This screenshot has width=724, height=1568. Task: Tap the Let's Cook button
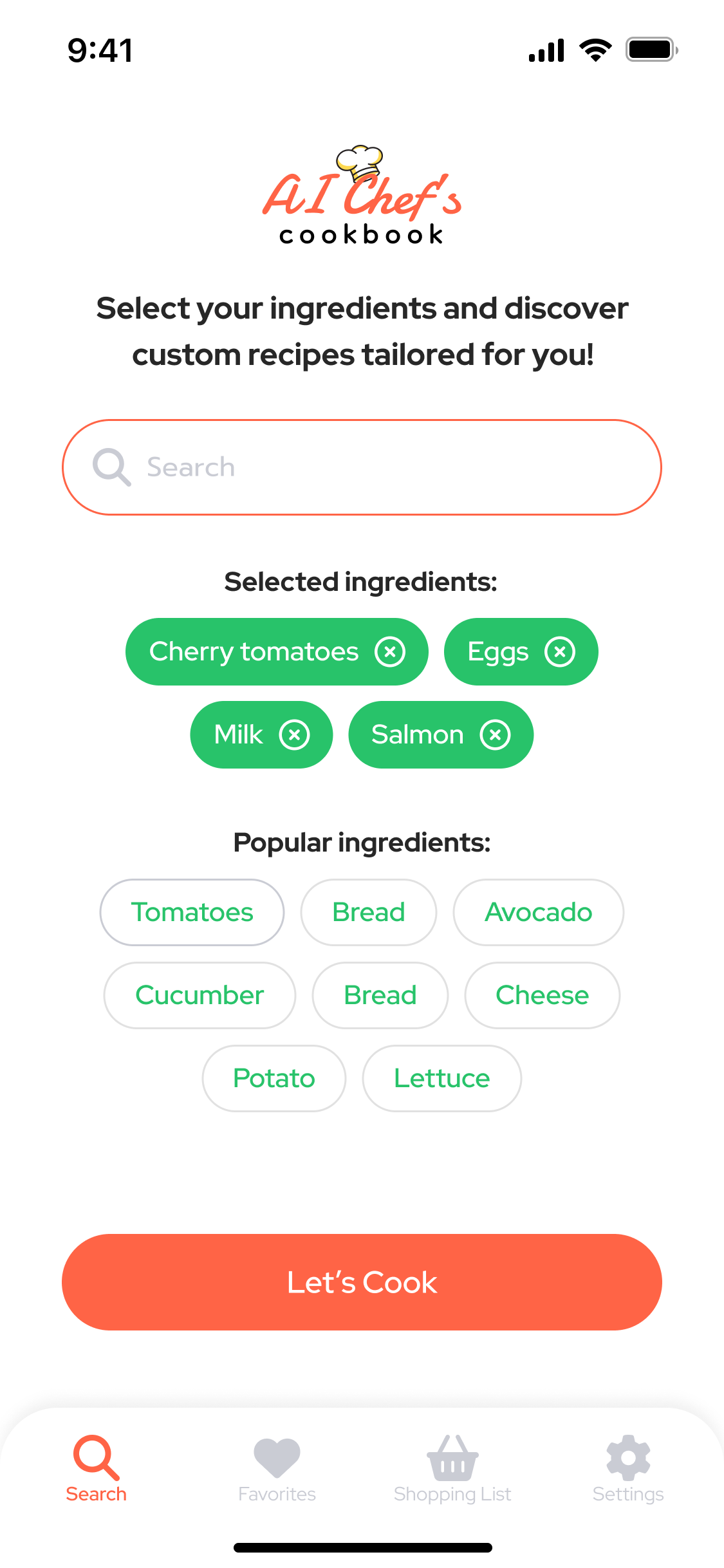point(362,1282)
